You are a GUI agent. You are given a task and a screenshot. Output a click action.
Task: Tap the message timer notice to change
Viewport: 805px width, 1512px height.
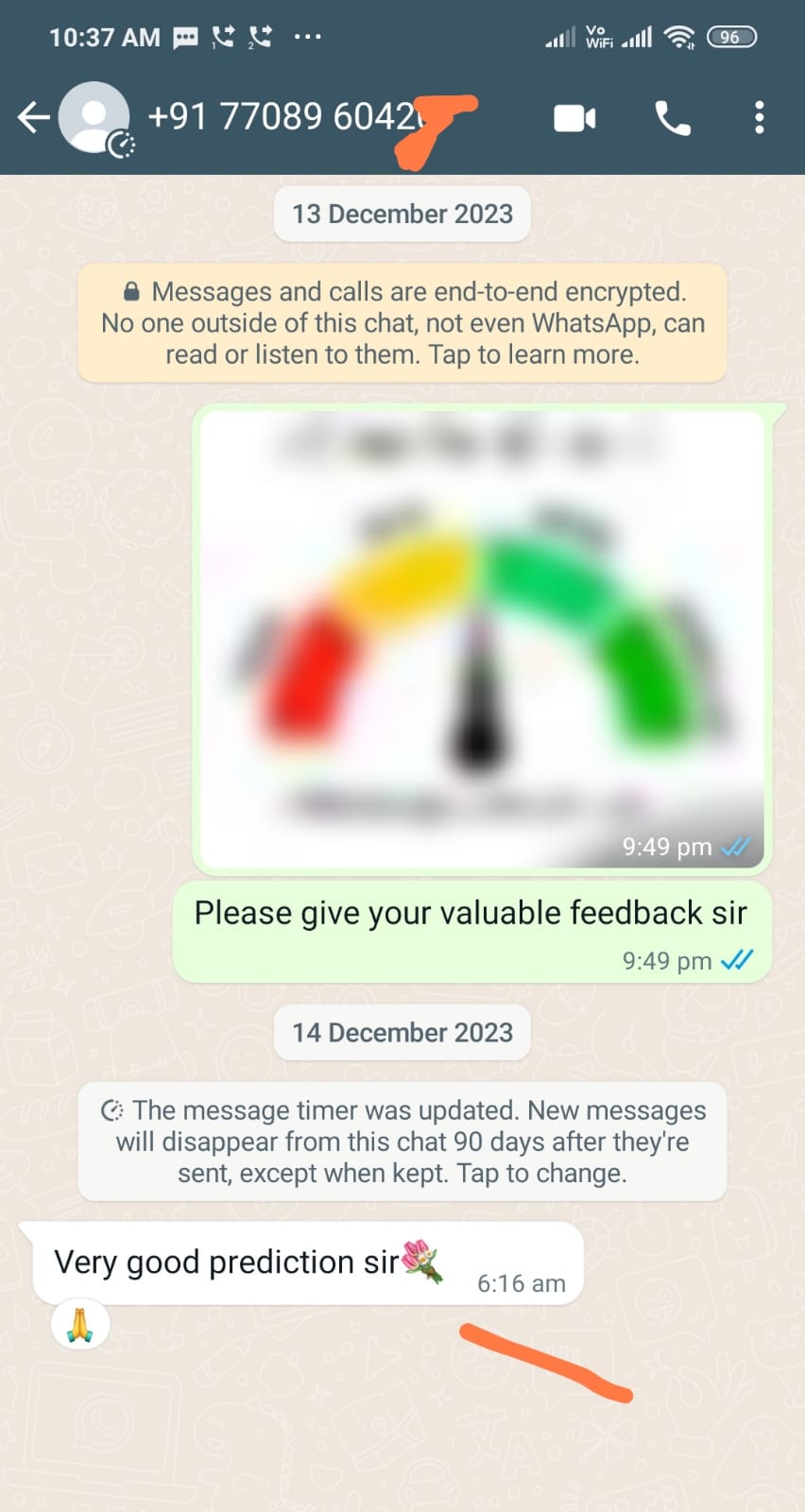(402, 1142)
